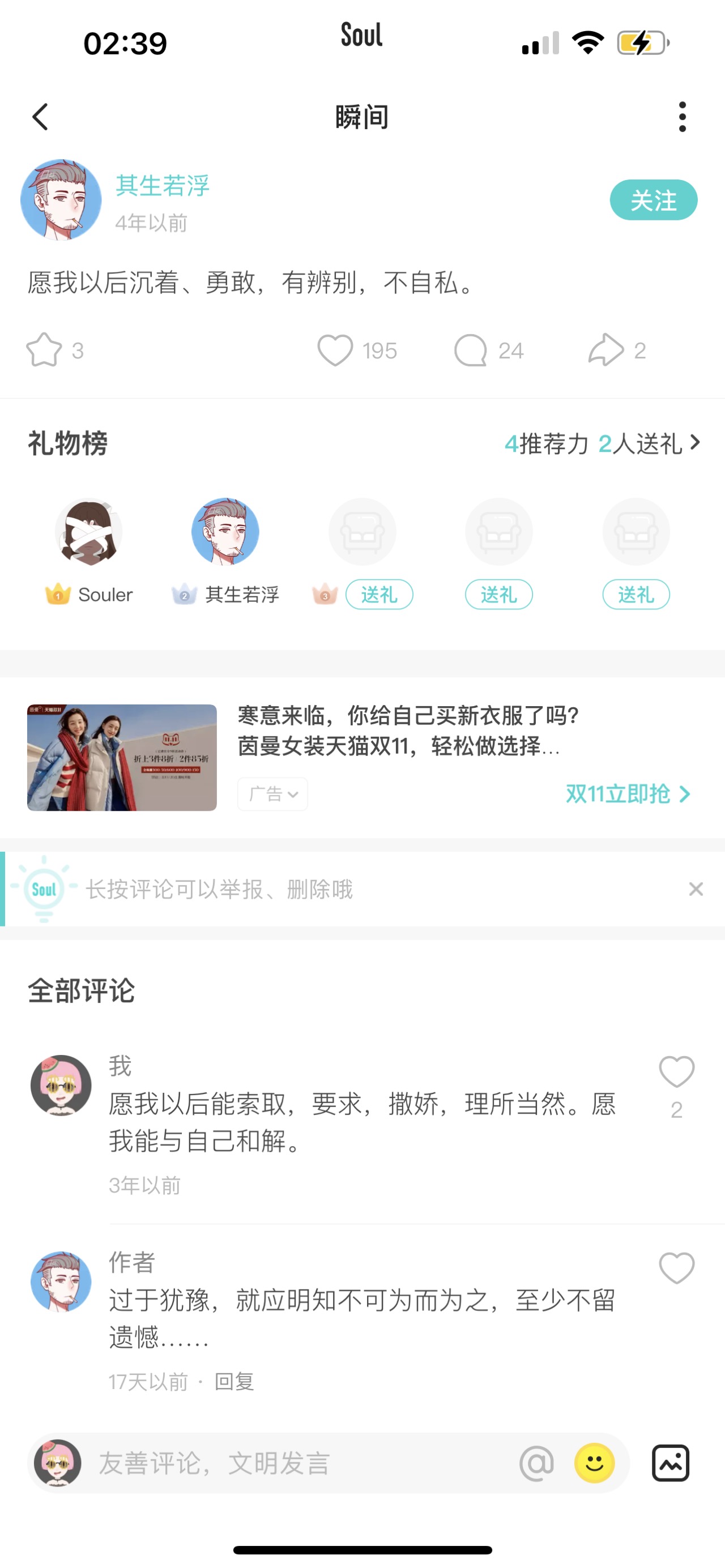The width and height of the screenshot is (725, 1568).
Task: Open the 茵曼女装 ad via 双11立即抢
Action: click(628, 794)
